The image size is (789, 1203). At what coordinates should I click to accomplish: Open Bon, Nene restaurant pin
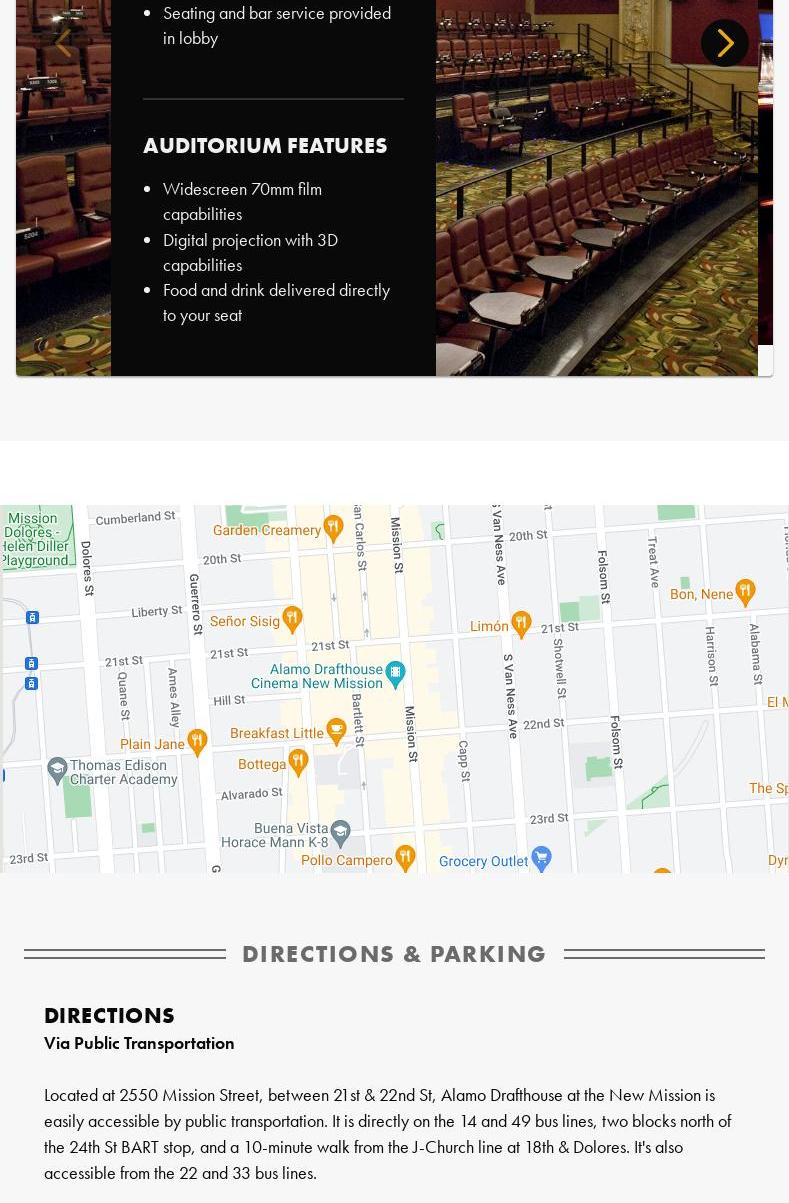coord(744,592)
